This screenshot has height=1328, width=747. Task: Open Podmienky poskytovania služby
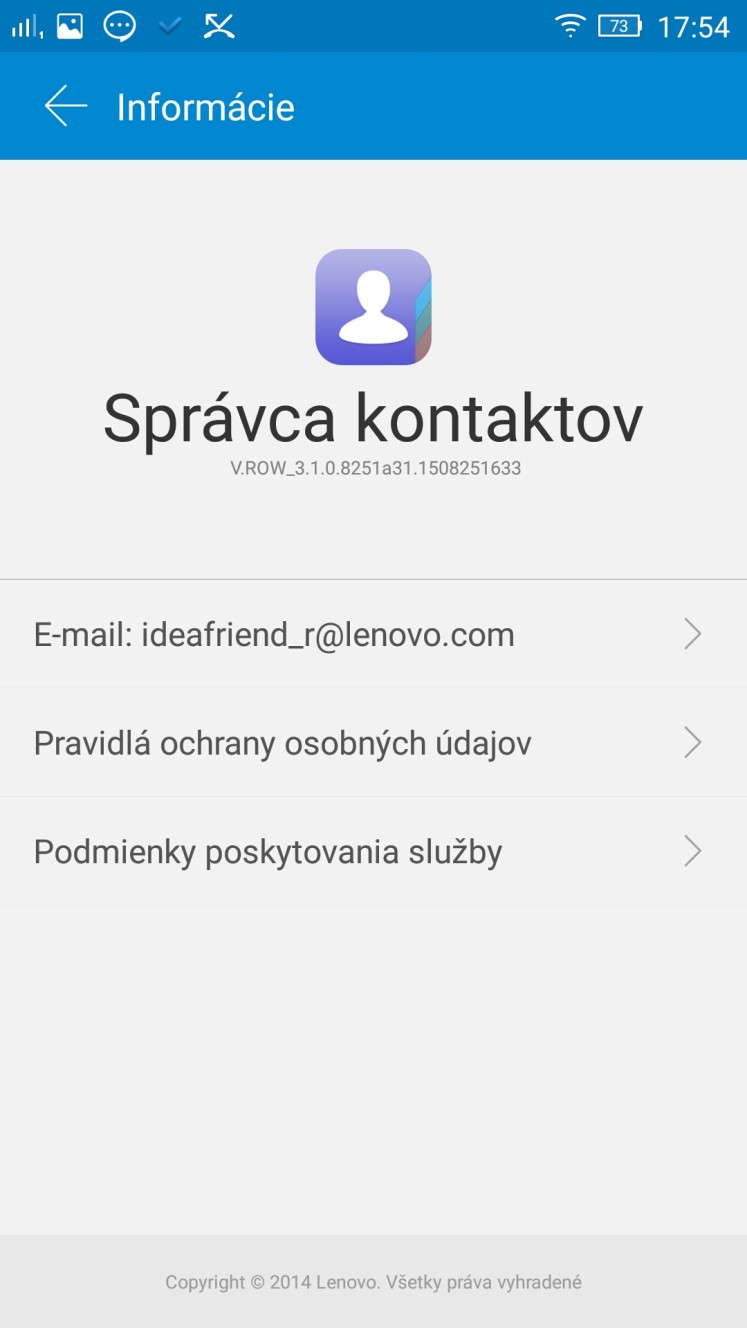(x=373, y=852)
